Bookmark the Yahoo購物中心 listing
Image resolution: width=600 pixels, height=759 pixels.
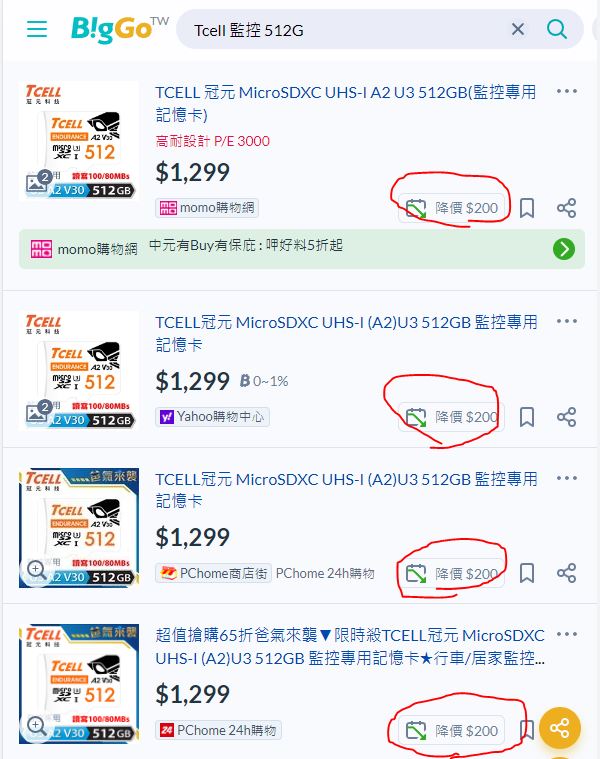point(527,417)
